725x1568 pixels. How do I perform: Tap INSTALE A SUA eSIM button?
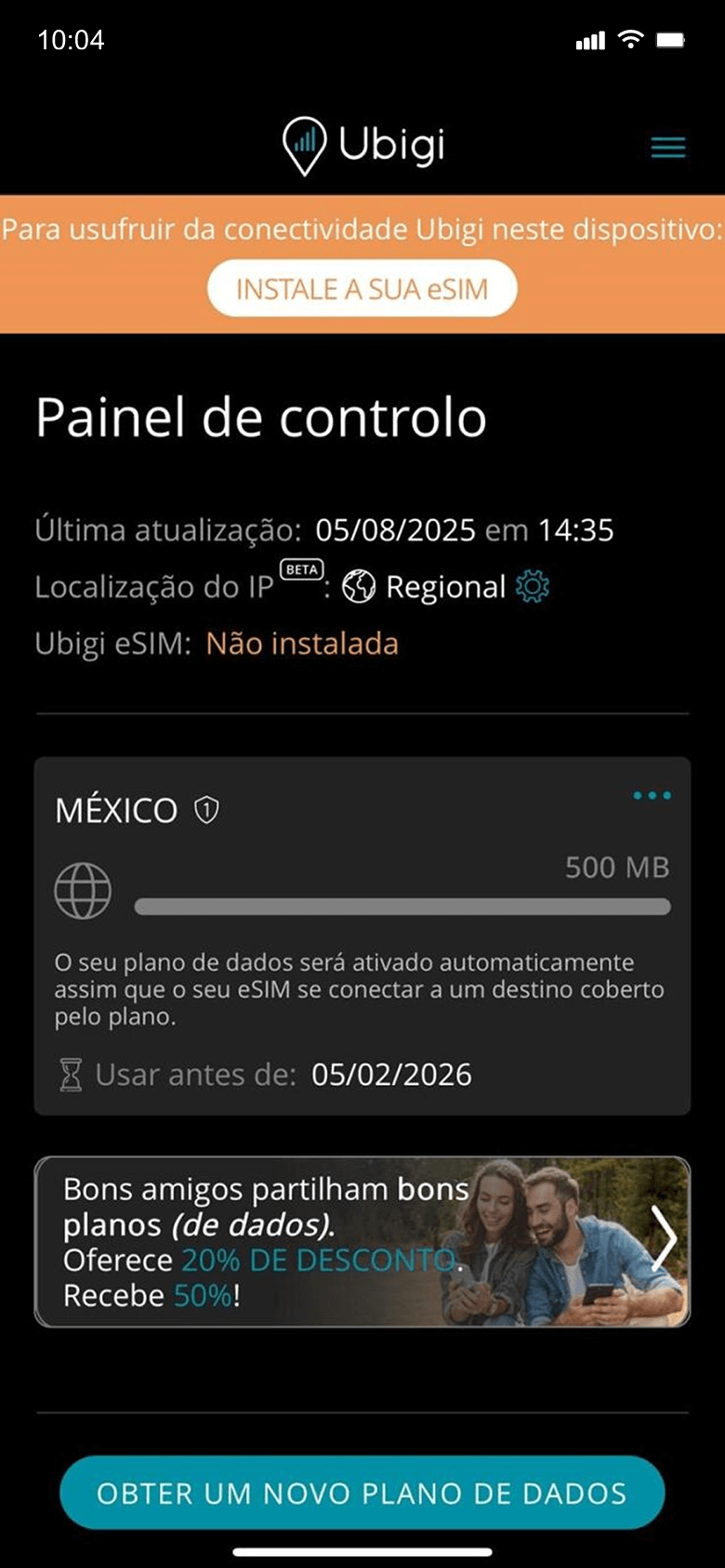362,289
